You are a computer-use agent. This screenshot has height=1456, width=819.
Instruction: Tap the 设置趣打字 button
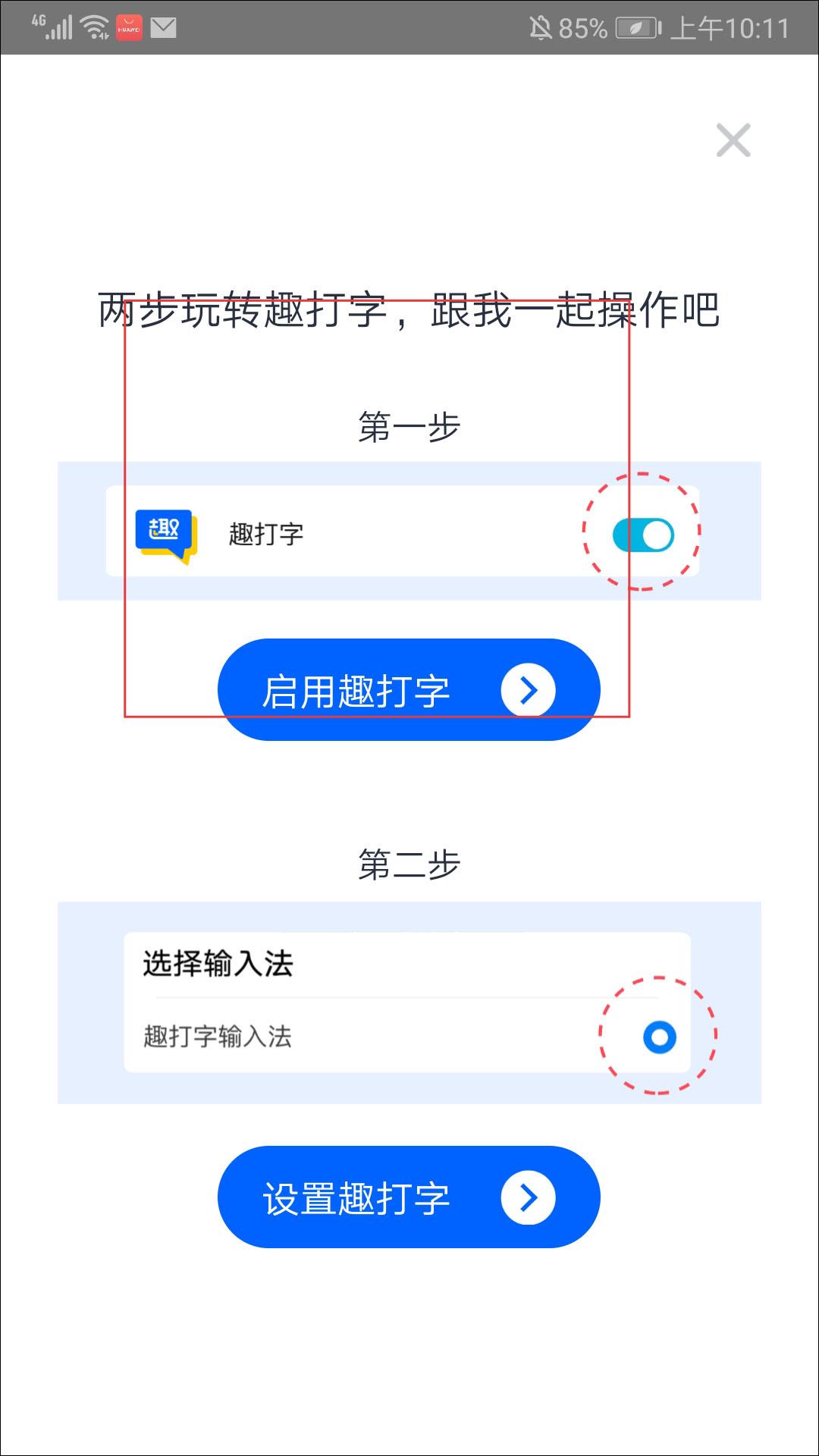coord(409,1197)
